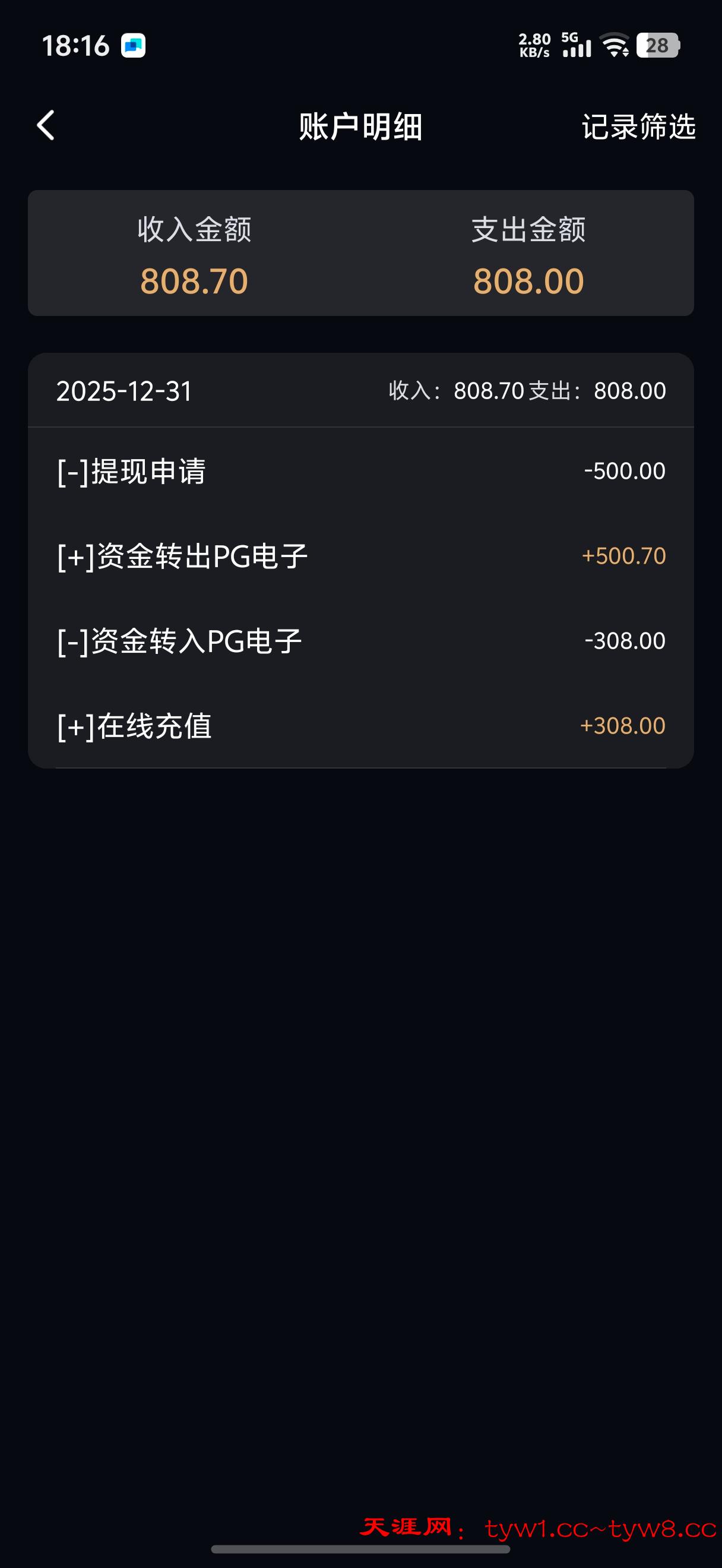The height and width of the screenshot is (1568, 722).
Task: Open the 记录筛选 record filter
Action: [x=638, y=127]
